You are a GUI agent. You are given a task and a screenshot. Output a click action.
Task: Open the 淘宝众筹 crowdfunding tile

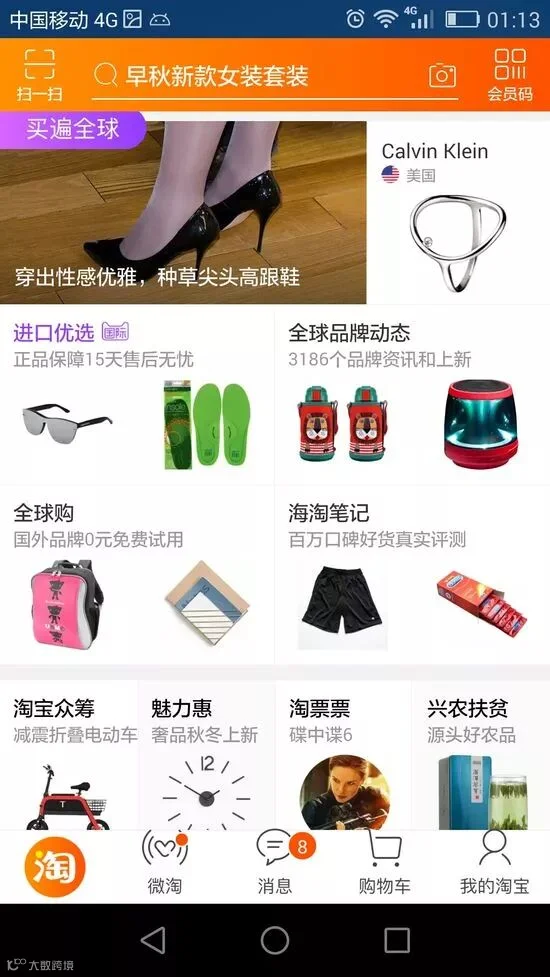[69, 755]
